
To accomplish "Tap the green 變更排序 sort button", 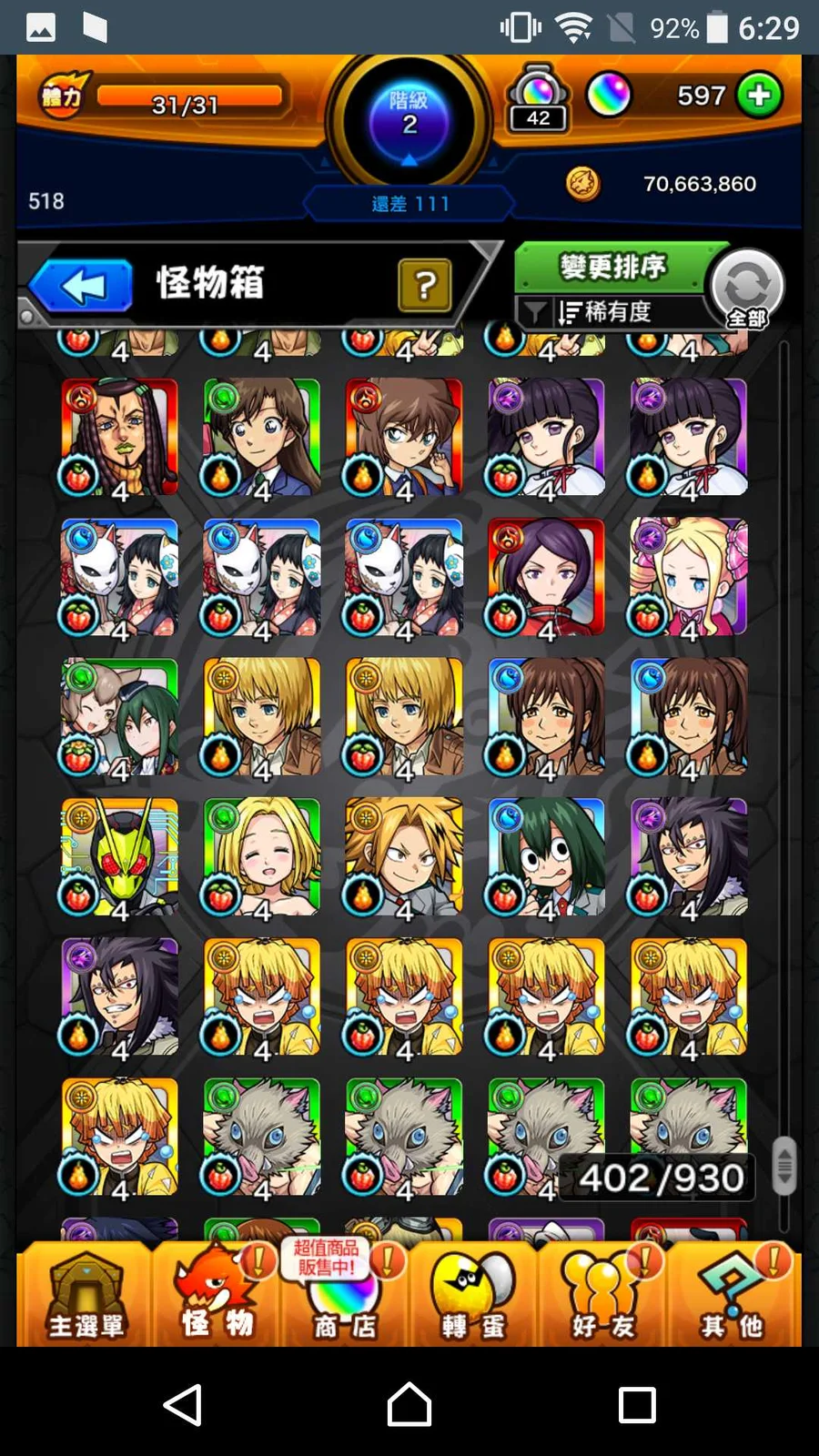I will [x=612, y=268].
